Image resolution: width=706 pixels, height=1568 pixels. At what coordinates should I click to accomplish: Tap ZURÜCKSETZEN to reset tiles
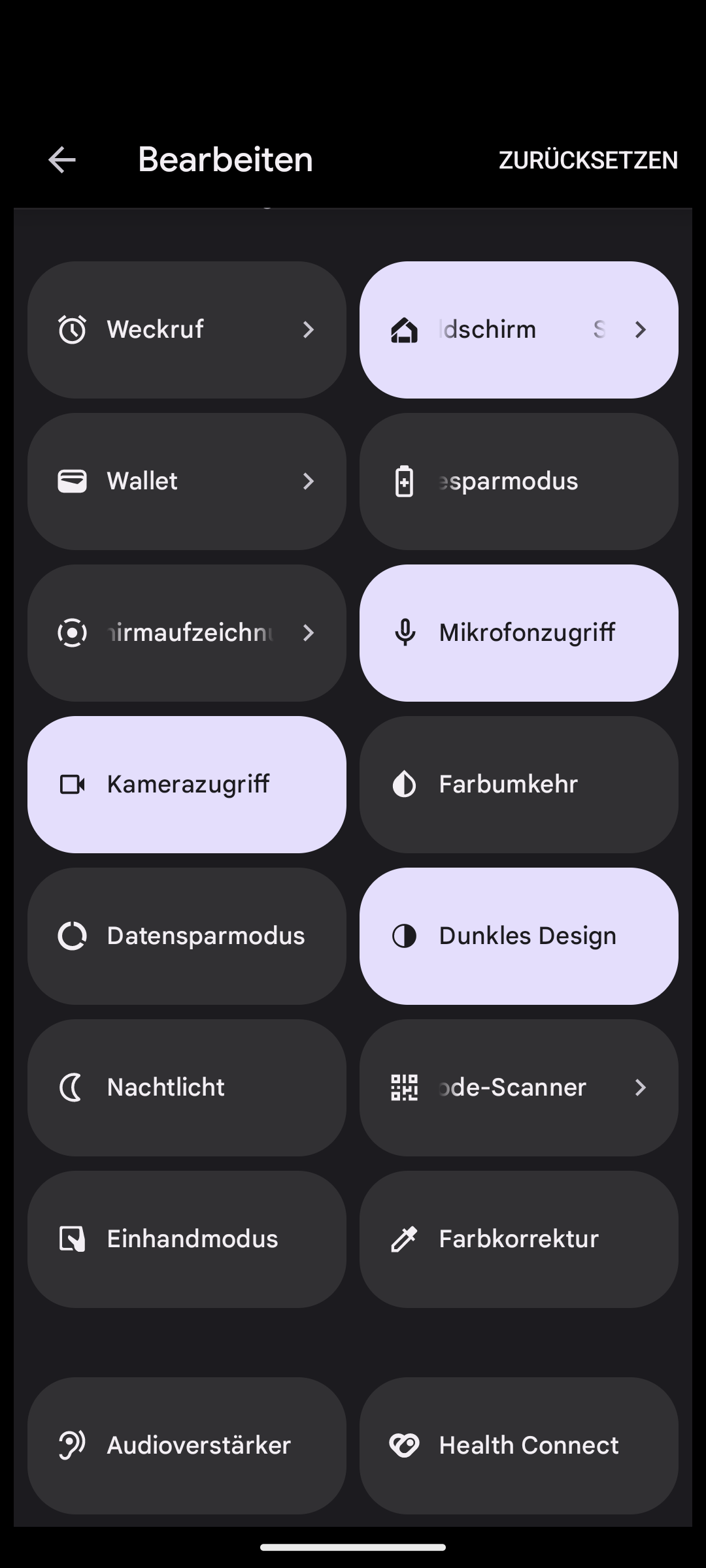click(x=588, y=160)
